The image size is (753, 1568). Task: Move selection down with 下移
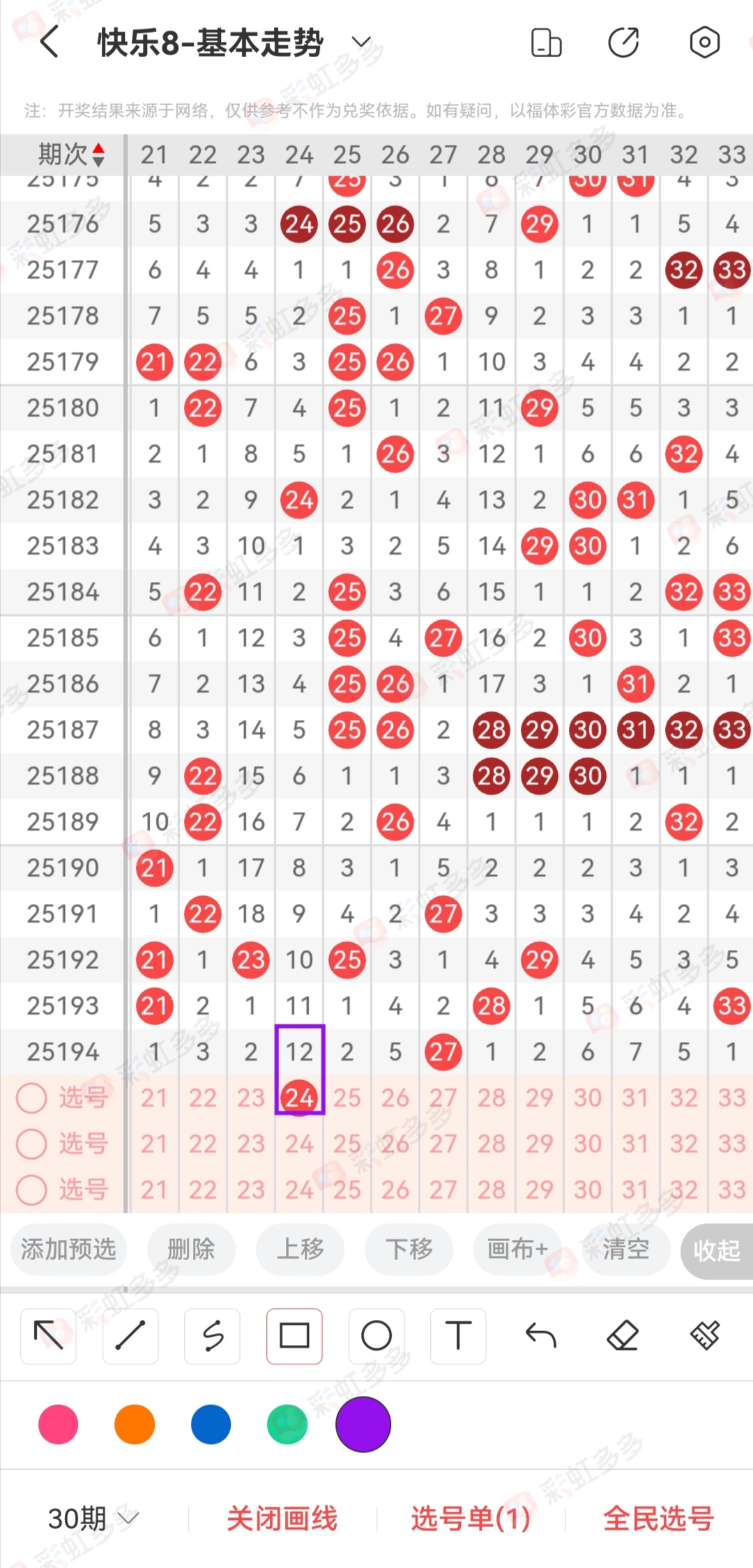pos(409,1250)
